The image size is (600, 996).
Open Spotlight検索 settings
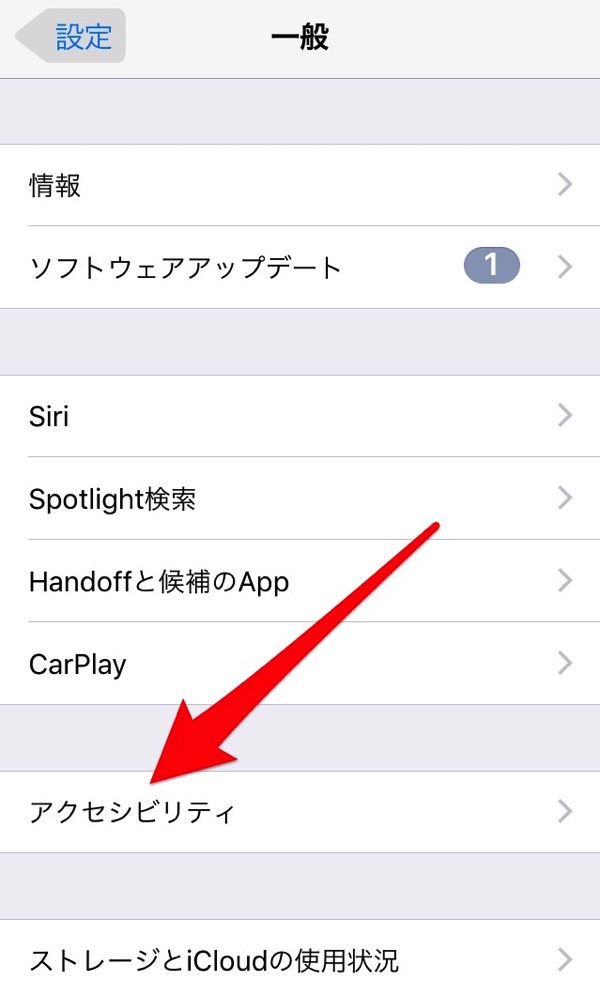click(x=300, y=498)
